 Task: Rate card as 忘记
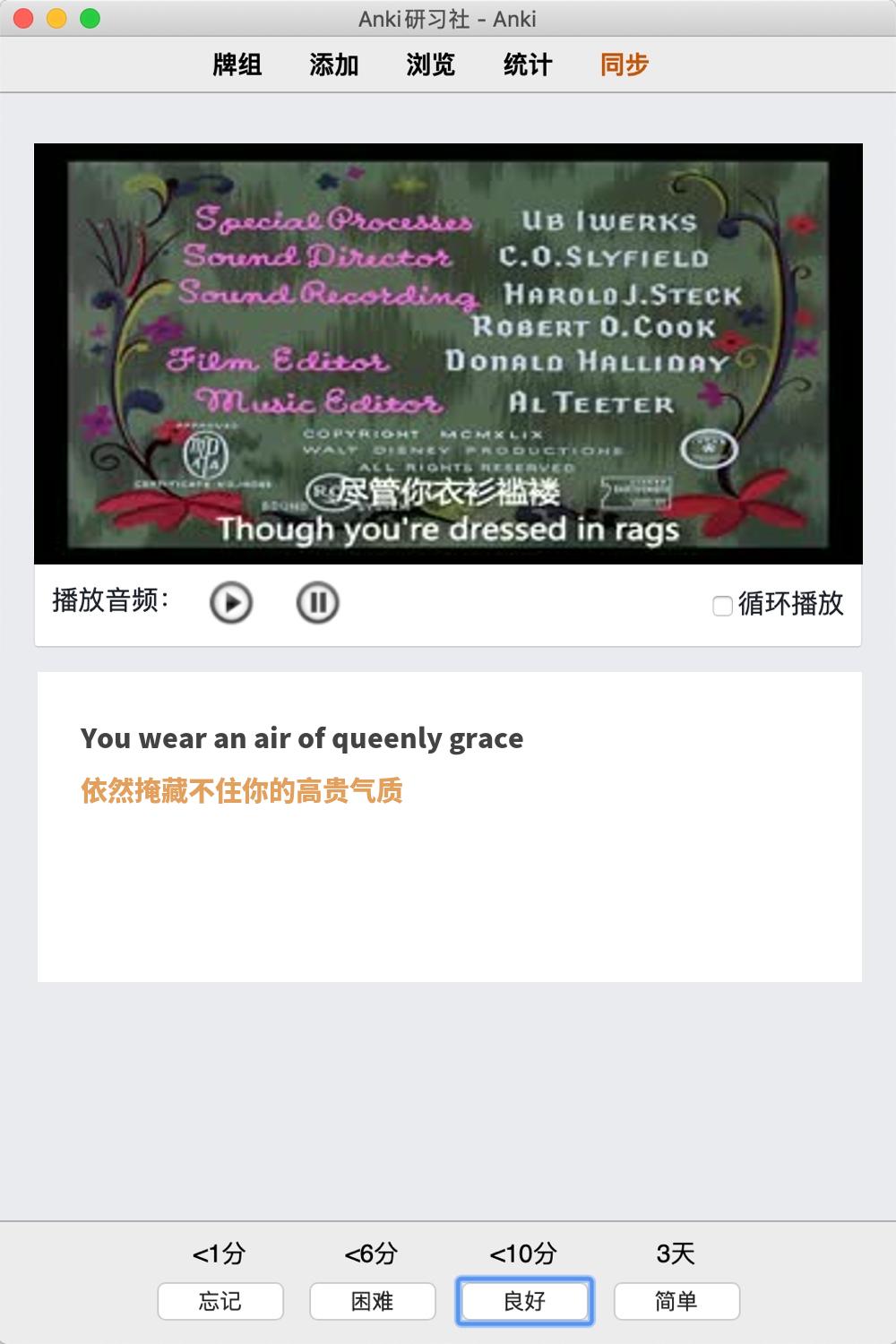(220, 1301)
